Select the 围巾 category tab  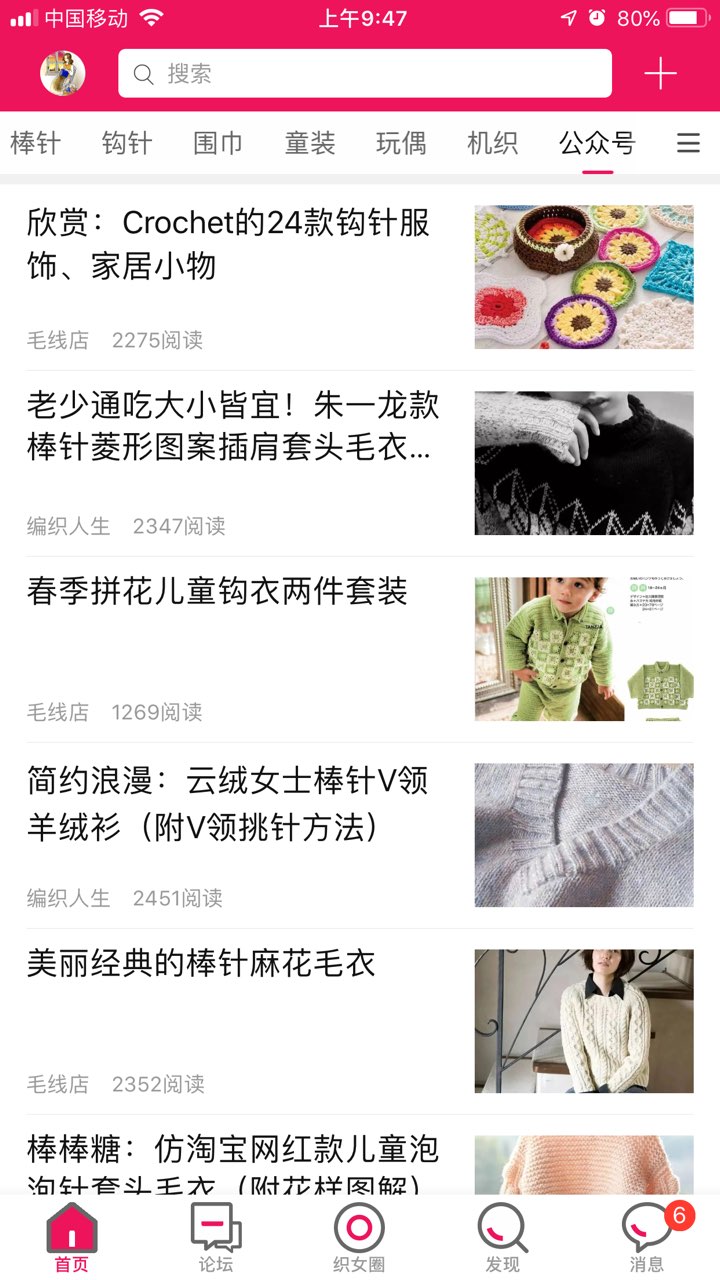point(218,143)
